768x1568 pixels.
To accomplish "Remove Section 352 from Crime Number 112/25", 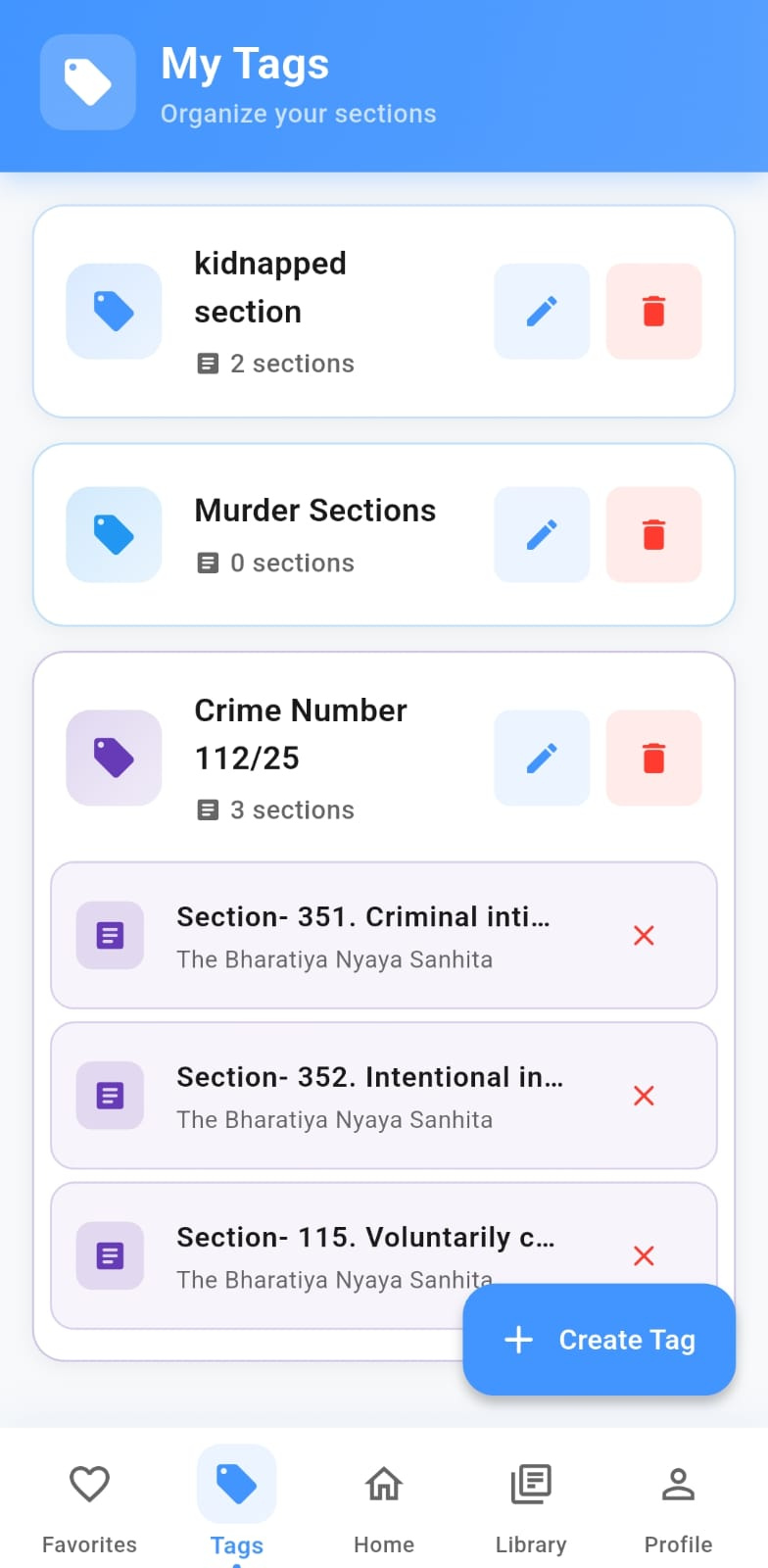I will (644, 1096).
